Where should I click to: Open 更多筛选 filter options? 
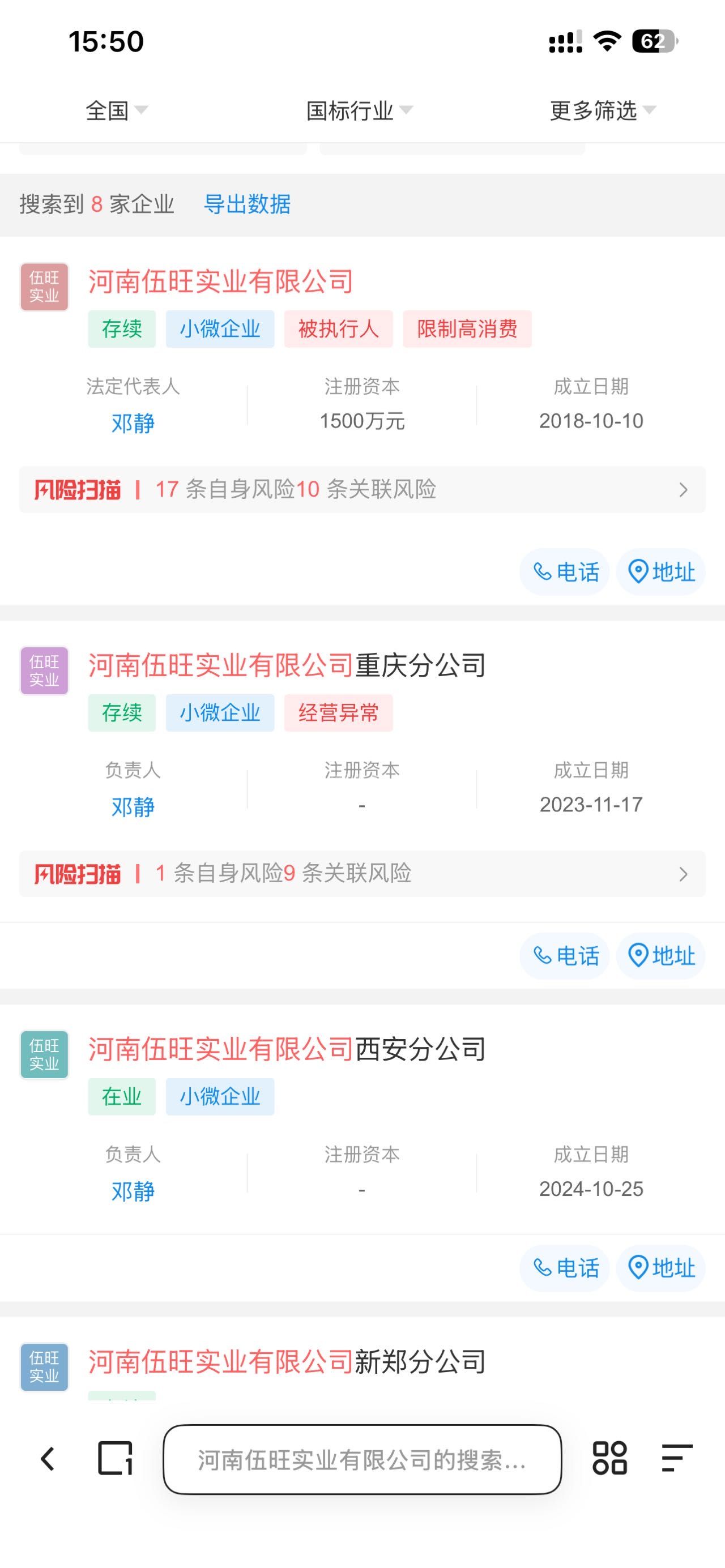click(x=602, y=110)
